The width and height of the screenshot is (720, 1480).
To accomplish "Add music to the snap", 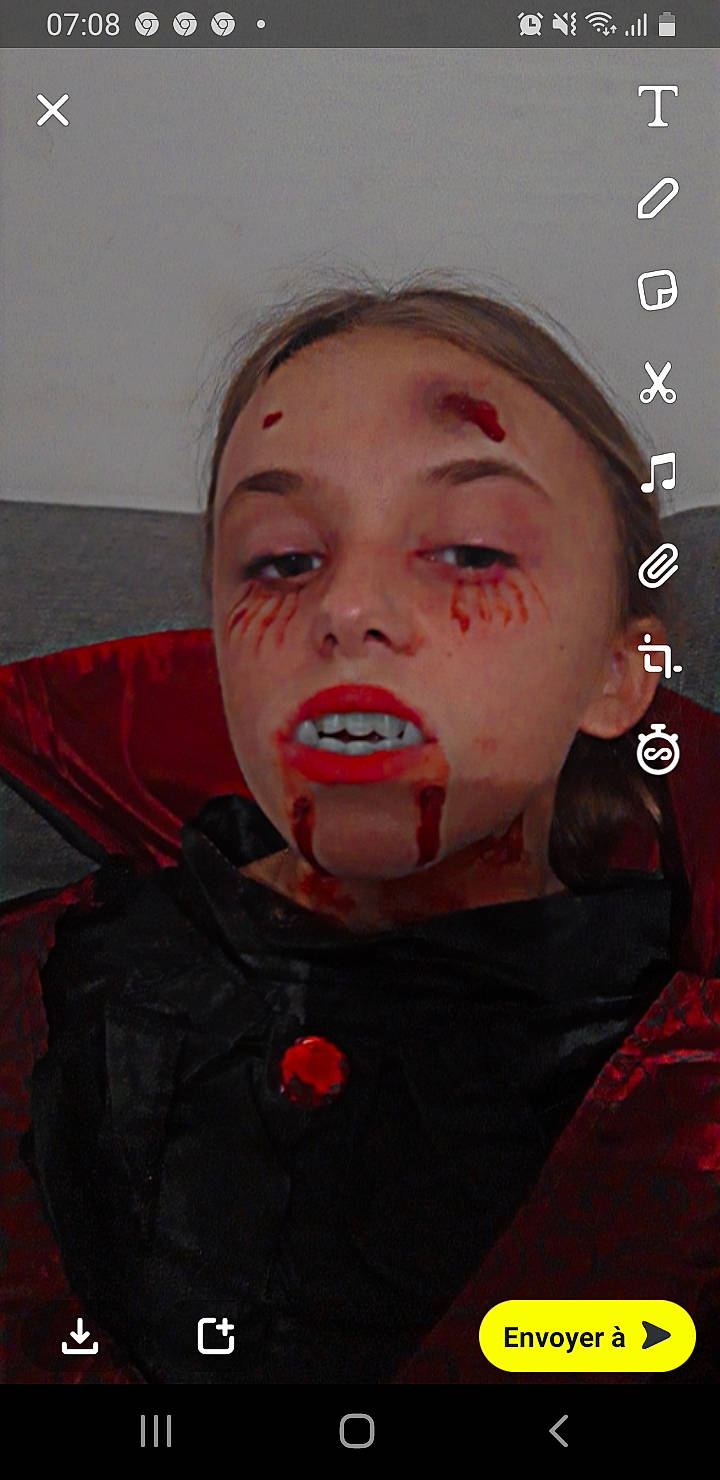I will coord(658,473).
